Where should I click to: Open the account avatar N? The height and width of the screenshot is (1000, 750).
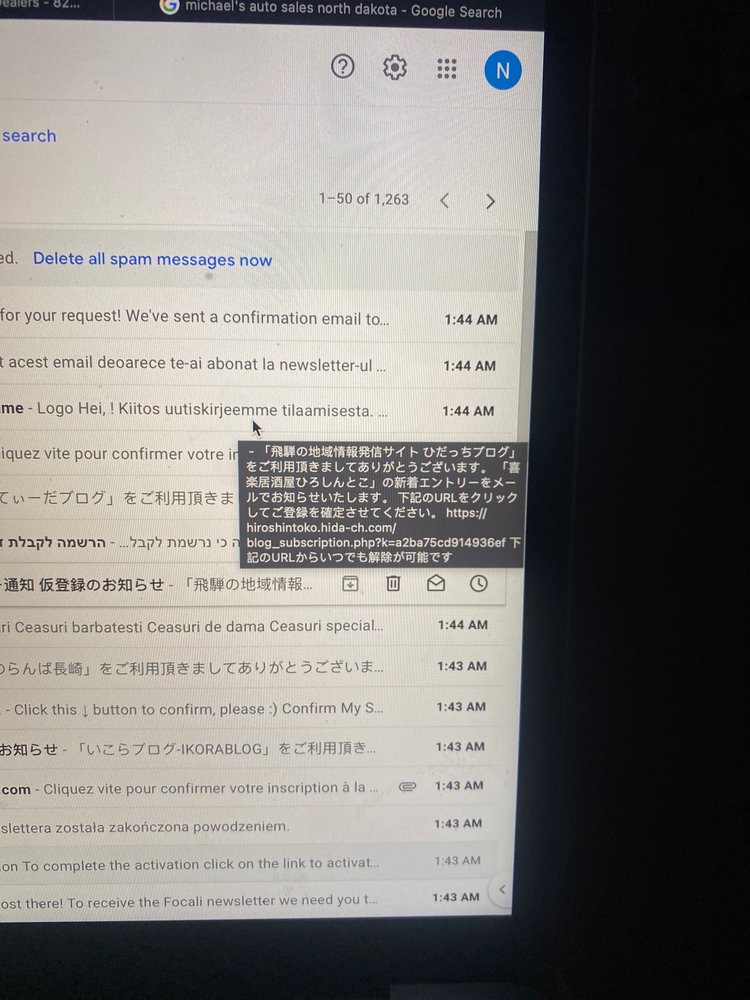tap(502, 70)
